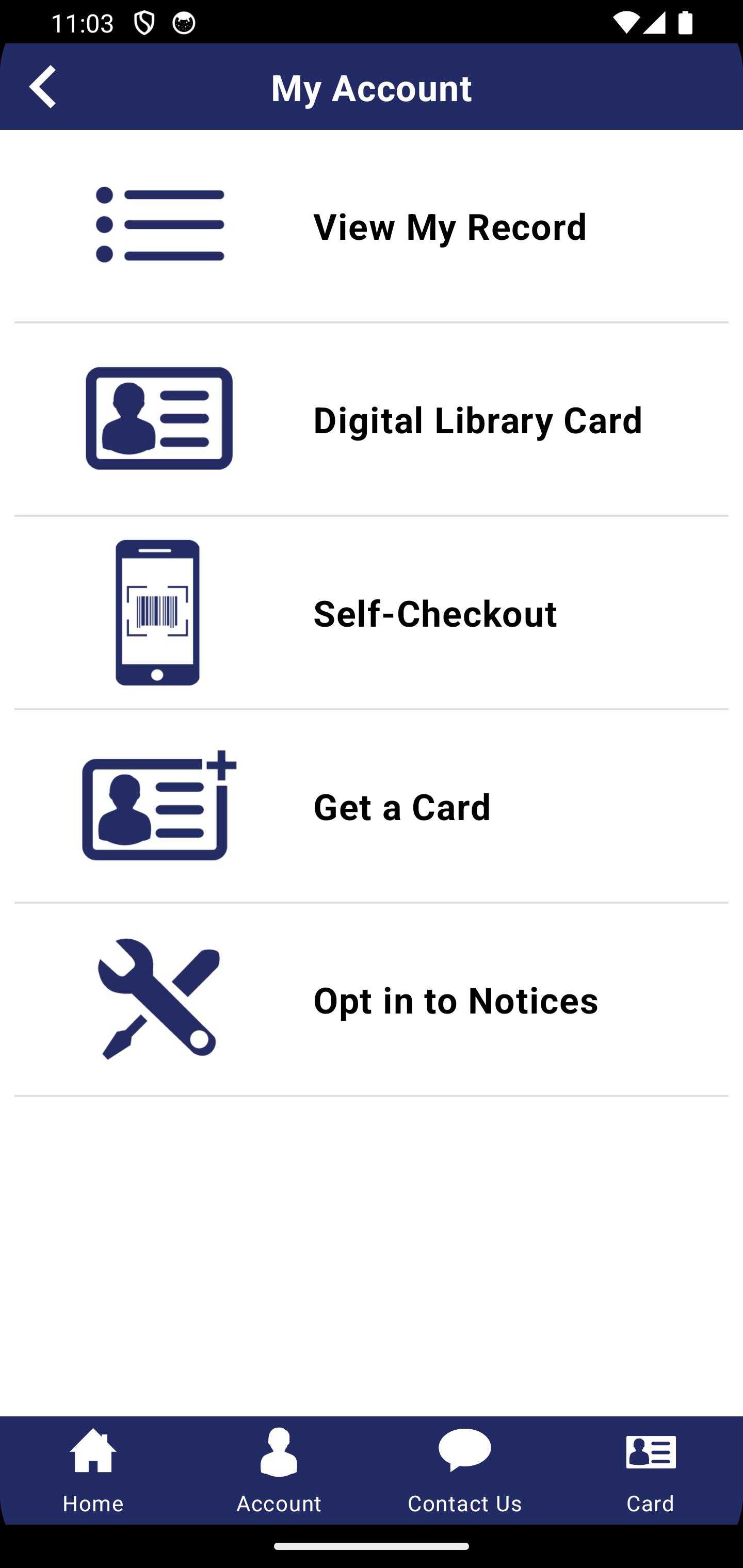Screen dimensions: 743x1568
Task: Open Opt in to Notices
Action: (372, 1000)
